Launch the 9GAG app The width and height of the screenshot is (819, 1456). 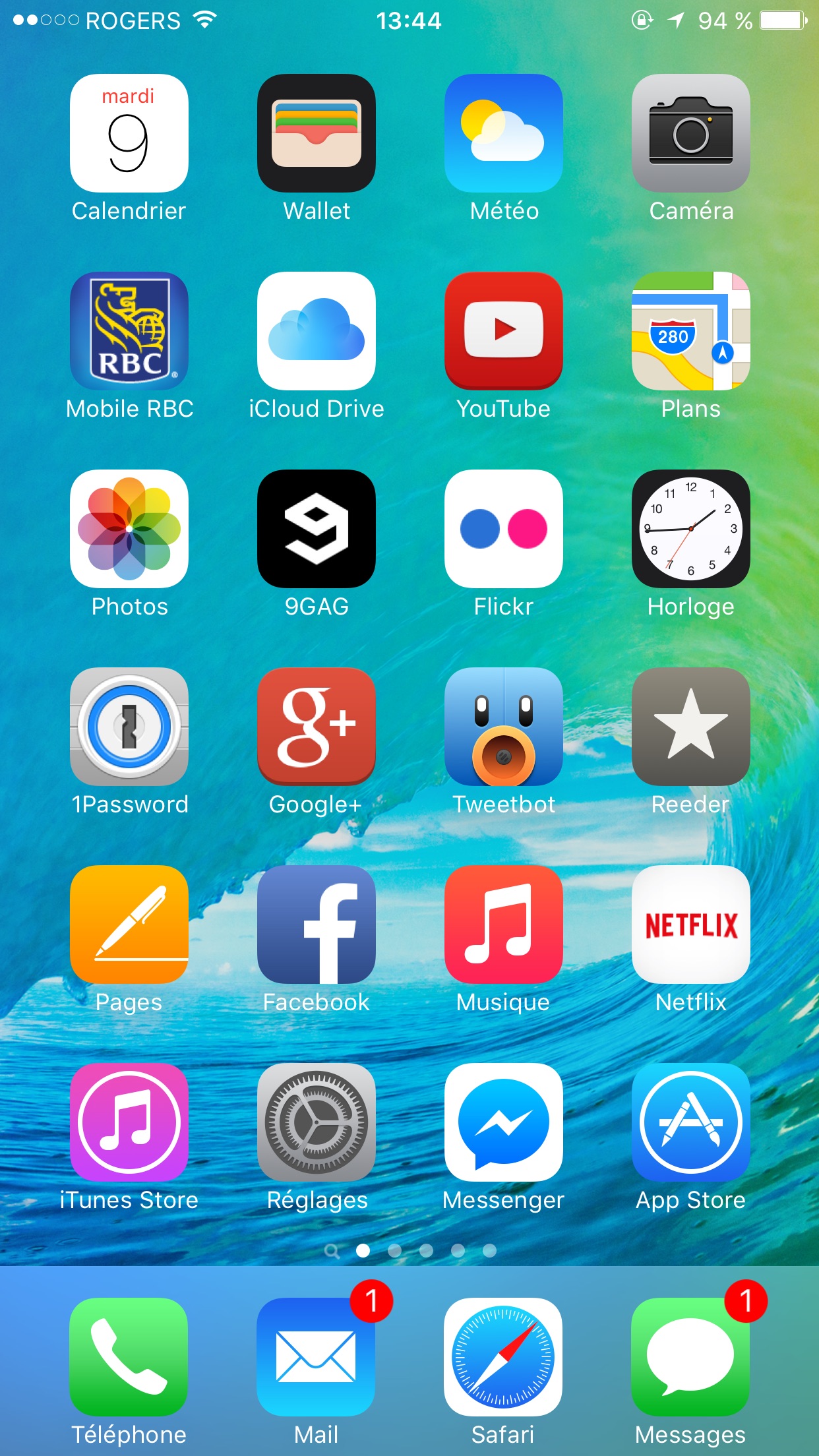pyautogui.click(x=316, y=529)
